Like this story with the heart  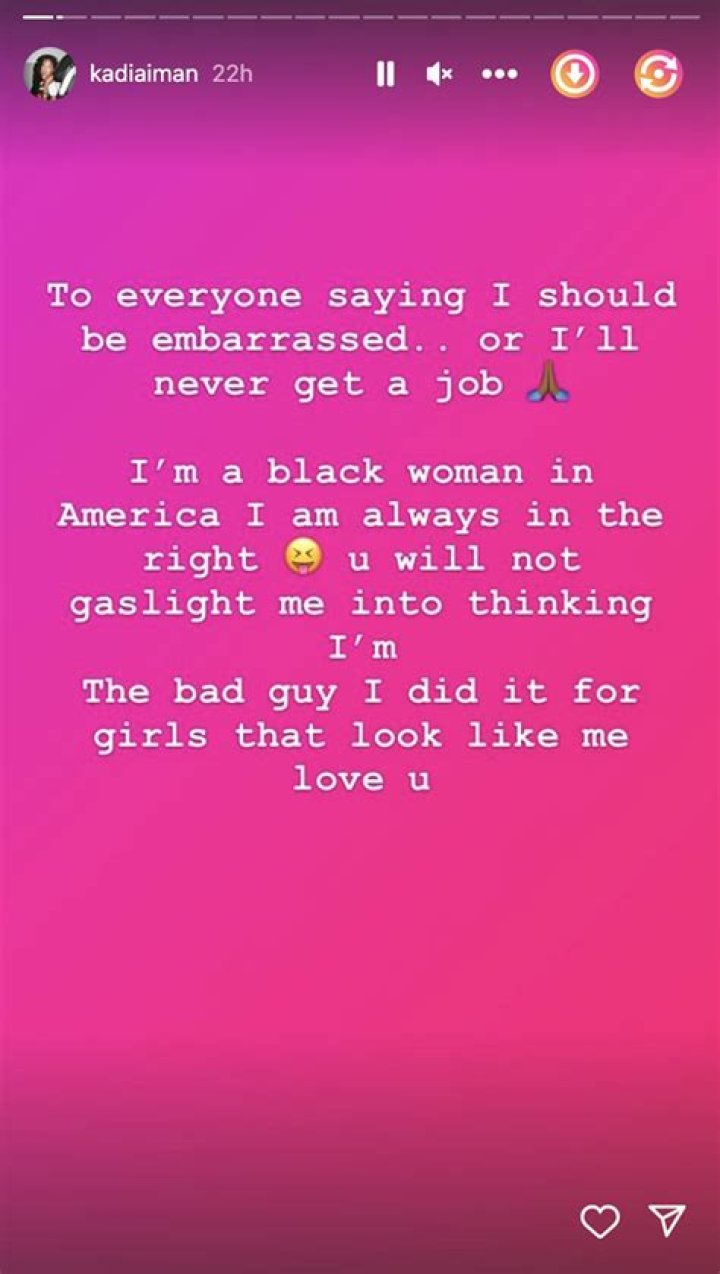pos(600,1219)
